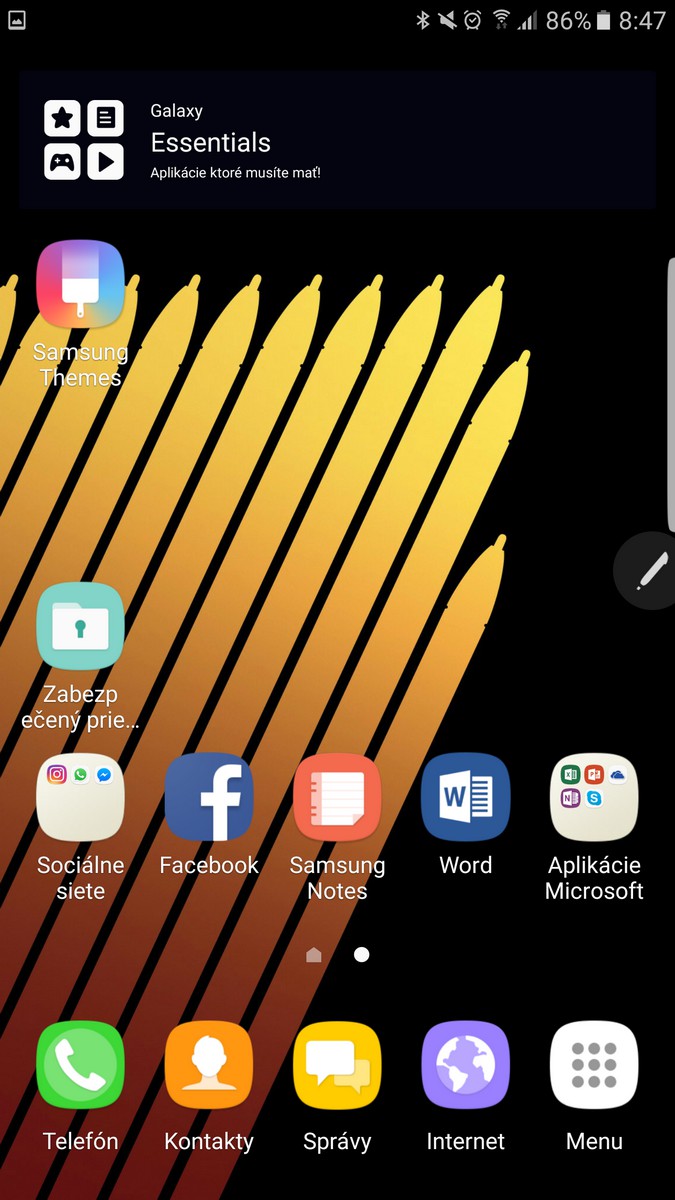The height and width of the screenshot is (1200, 675).
Task: Open Správy messages app
Action: click(337, 1065)
